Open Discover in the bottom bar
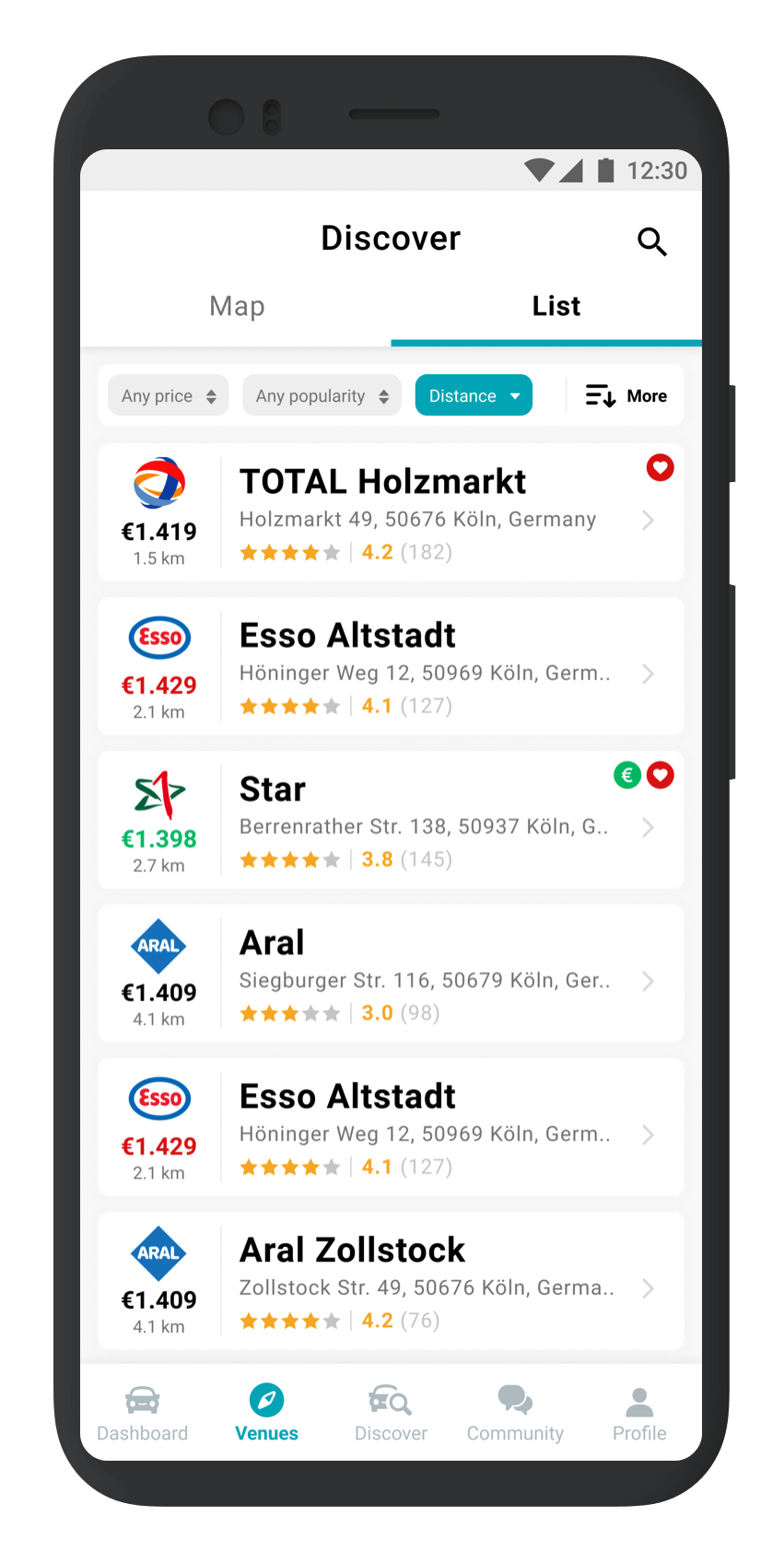The width and height of the screenshot is (784, 1563). (x=391, y=1414)
